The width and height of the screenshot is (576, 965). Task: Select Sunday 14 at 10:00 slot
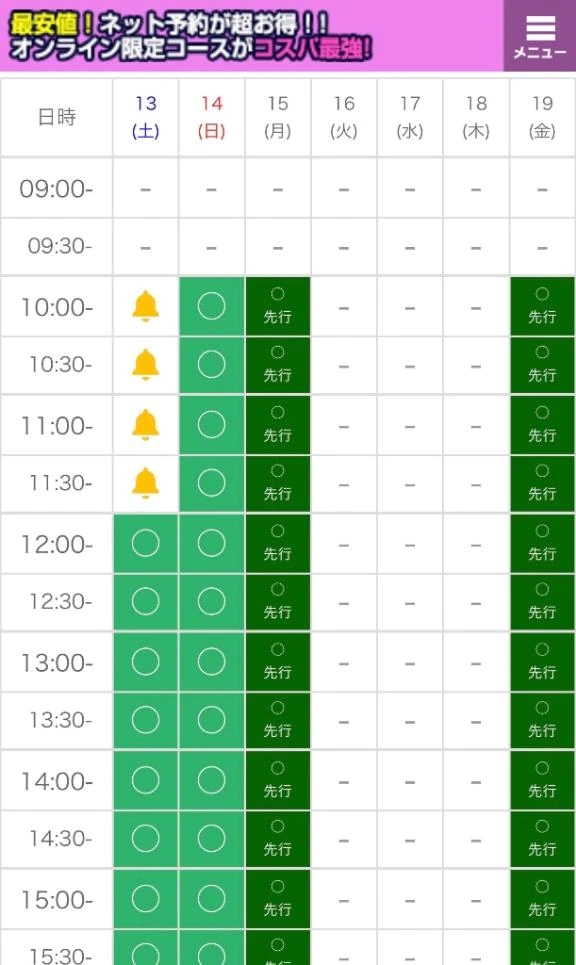point(212,306)
